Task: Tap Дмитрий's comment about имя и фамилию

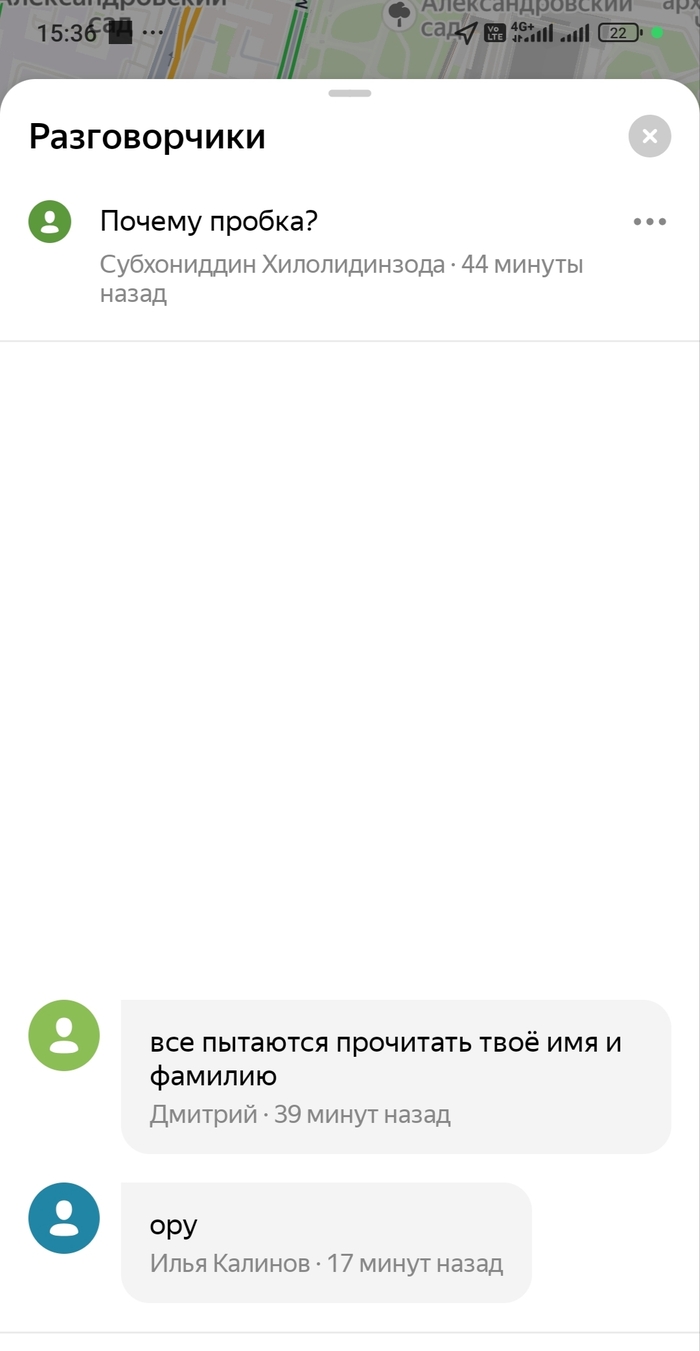Action: pos(395,1077)
